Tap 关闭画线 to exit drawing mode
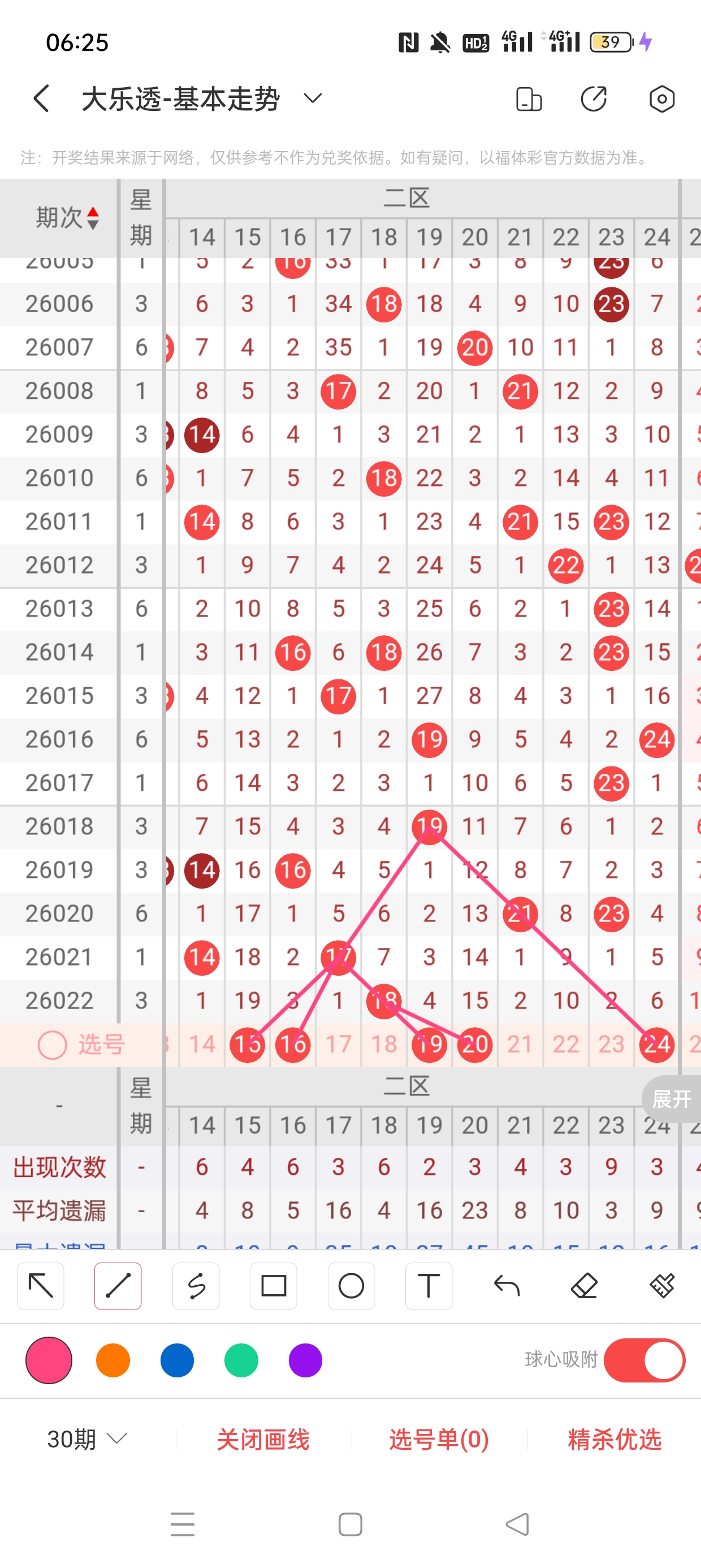 (263, 1439)
